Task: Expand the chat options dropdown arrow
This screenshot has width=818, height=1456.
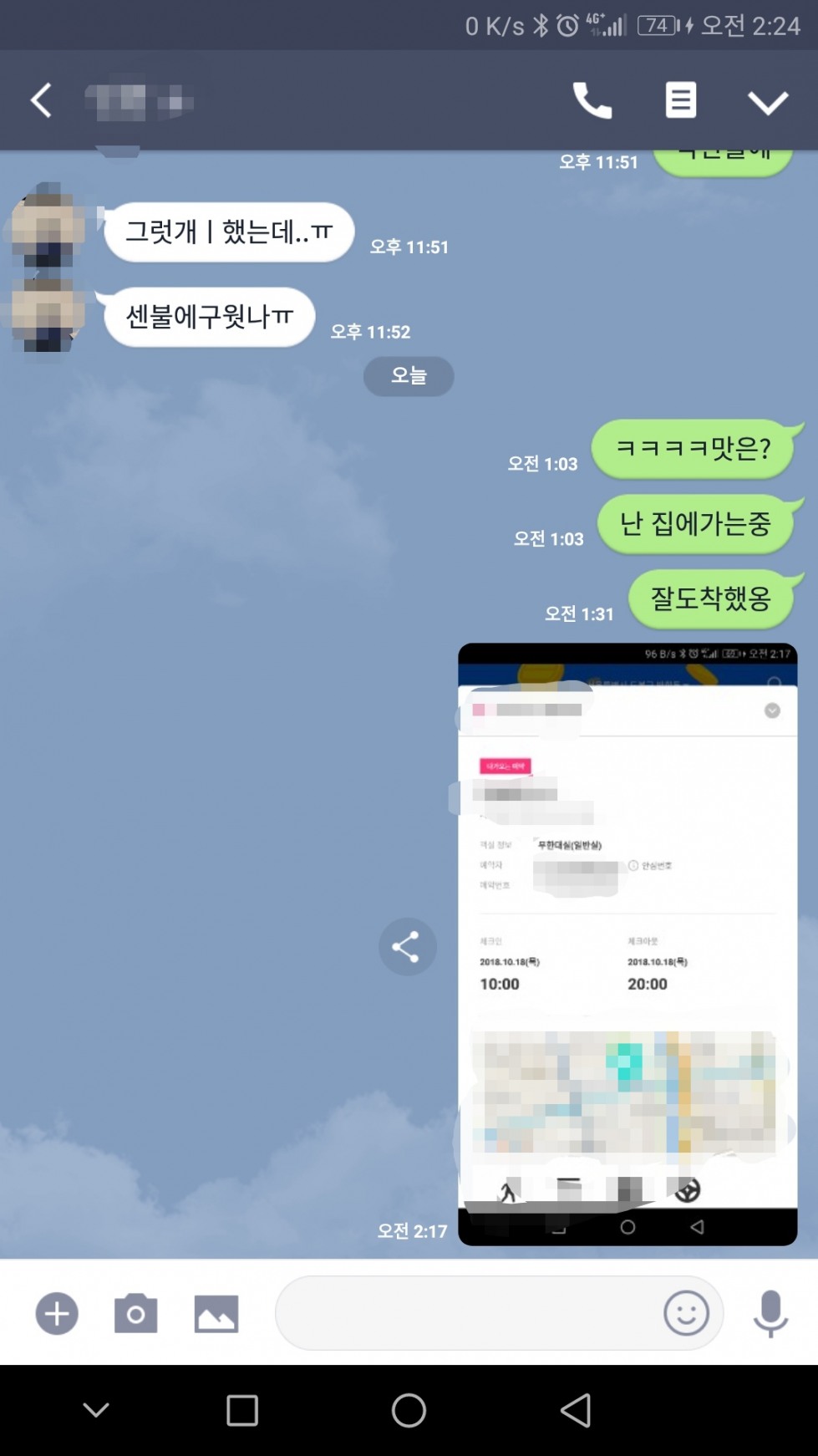Action: point(767,103)
